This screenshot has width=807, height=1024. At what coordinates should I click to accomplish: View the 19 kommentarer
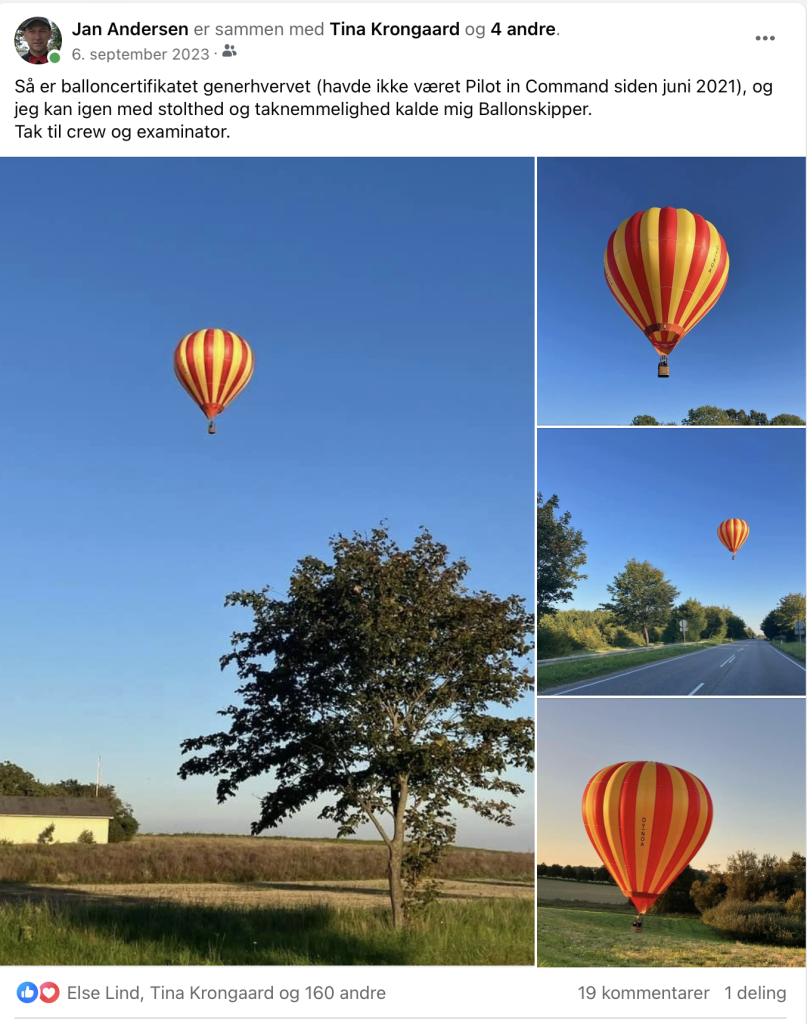643,993
